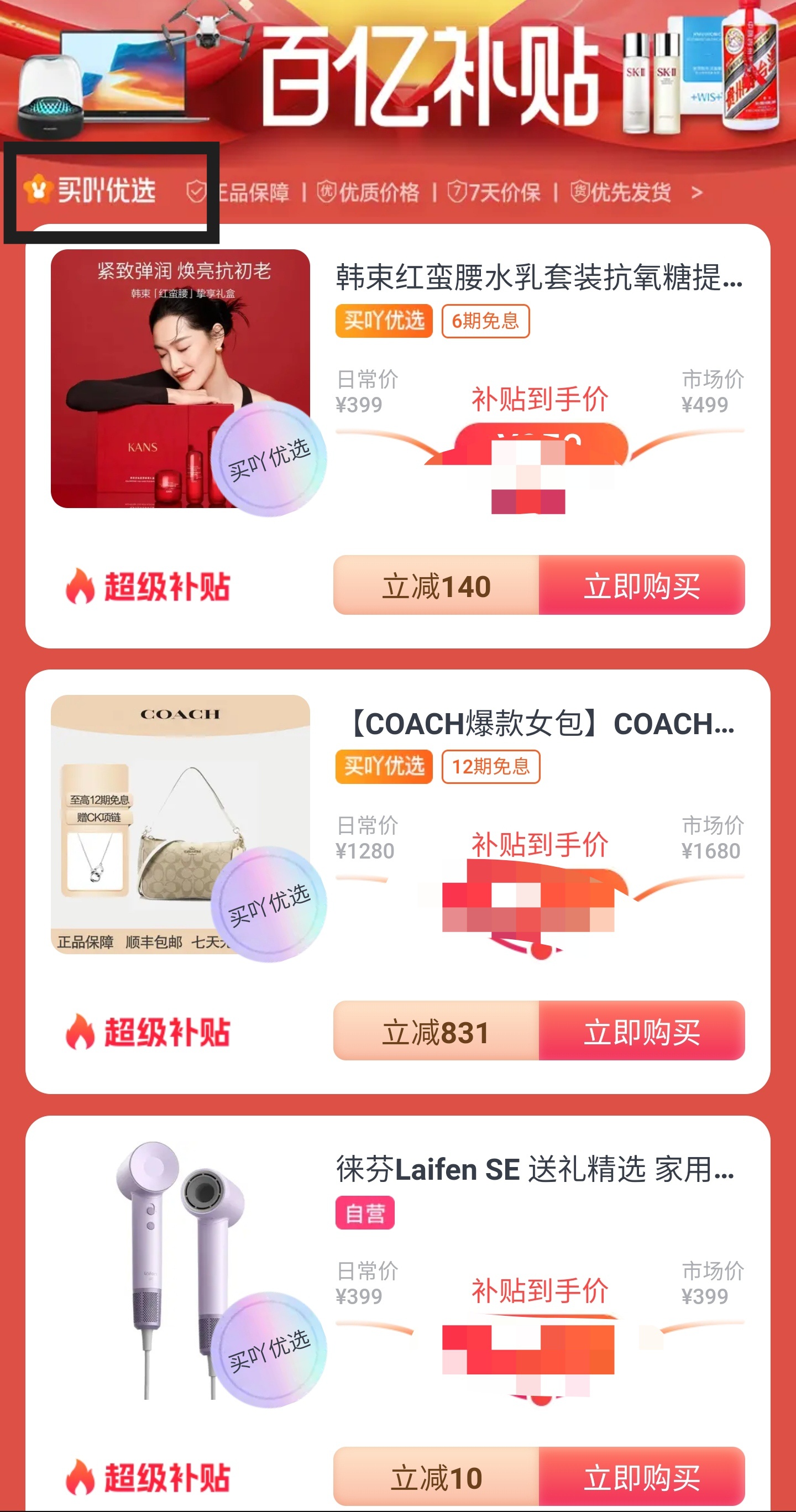Screen dimensions: 796x1512
Task: Open the 韩束红蛮腰水乳套装 title
Action: pyautogui.click(x=539, y=278)
